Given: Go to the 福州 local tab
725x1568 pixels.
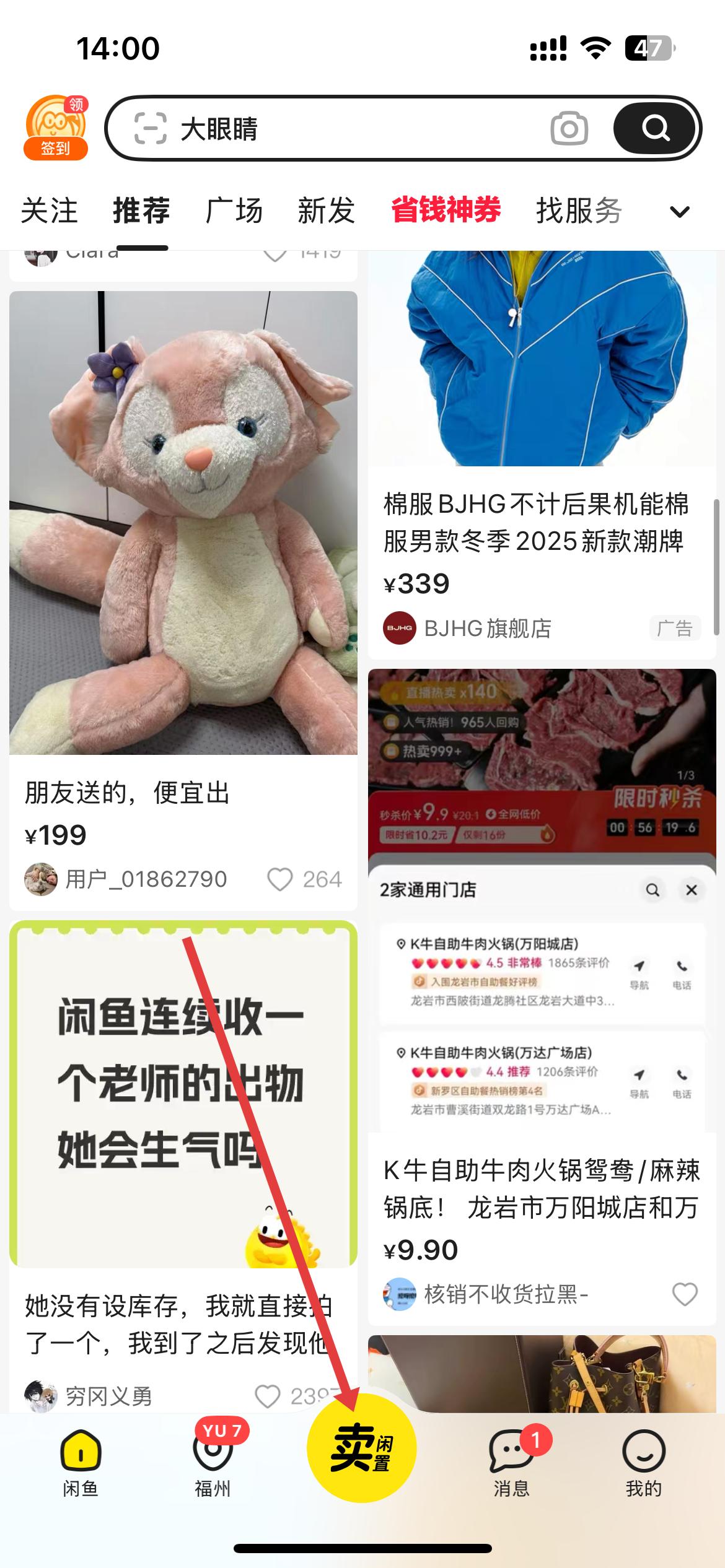Looking at the screenshot, I should click(213, 1461).
